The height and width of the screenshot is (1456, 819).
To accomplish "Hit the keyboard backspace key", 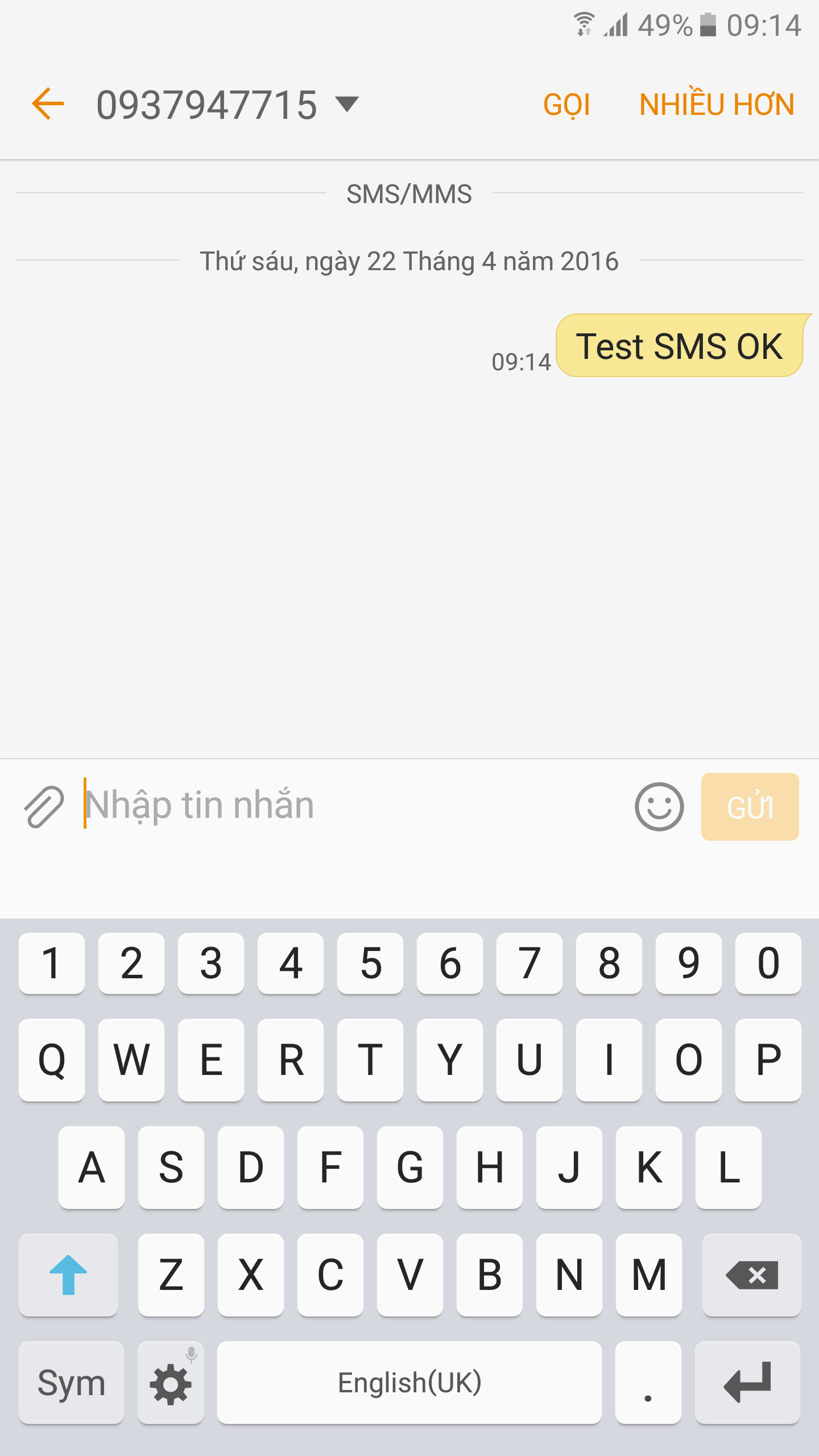I will pos(751,1275).
